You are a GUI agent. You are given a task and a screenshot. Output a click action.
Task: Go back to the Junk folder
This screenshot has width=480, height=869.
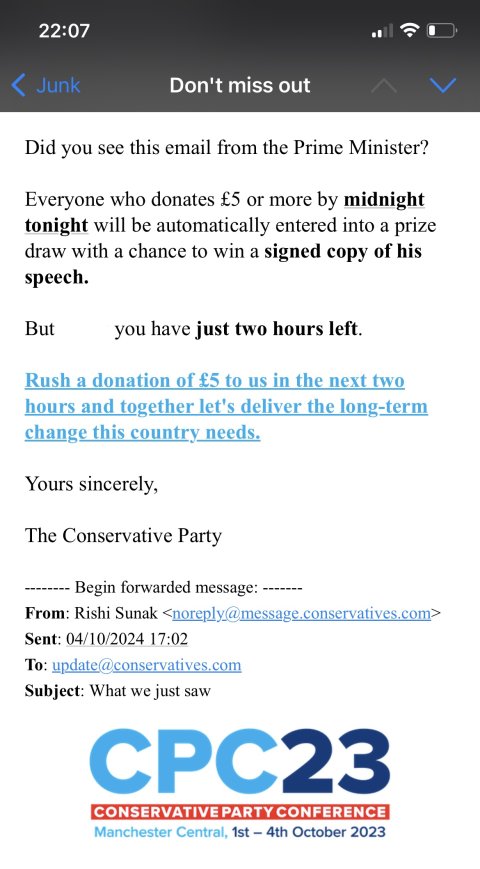[x=45, y=85]
